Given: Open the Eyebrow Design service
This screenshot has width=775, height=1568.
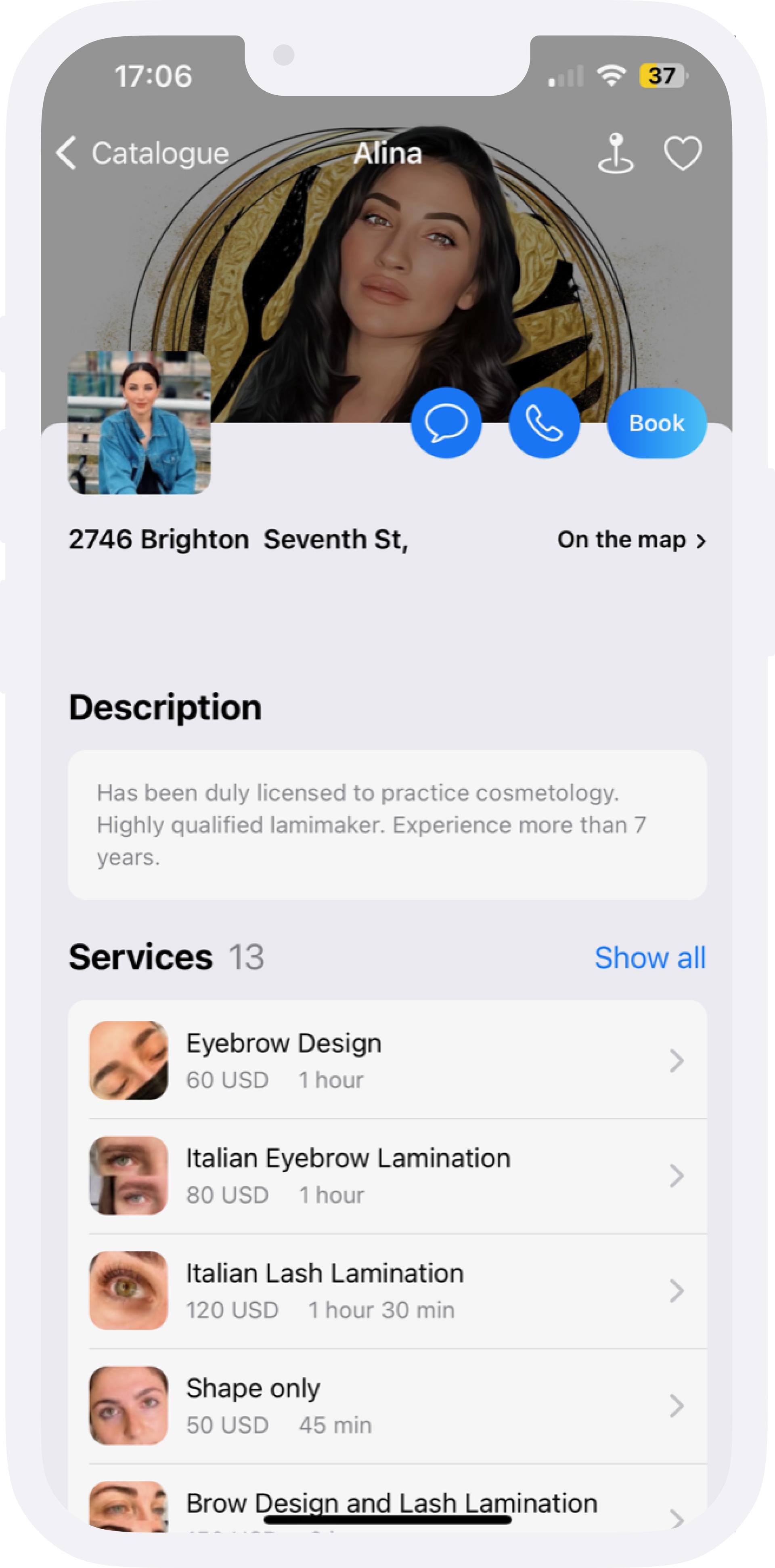Looking at the screenshot, I should pos(387,1060).
